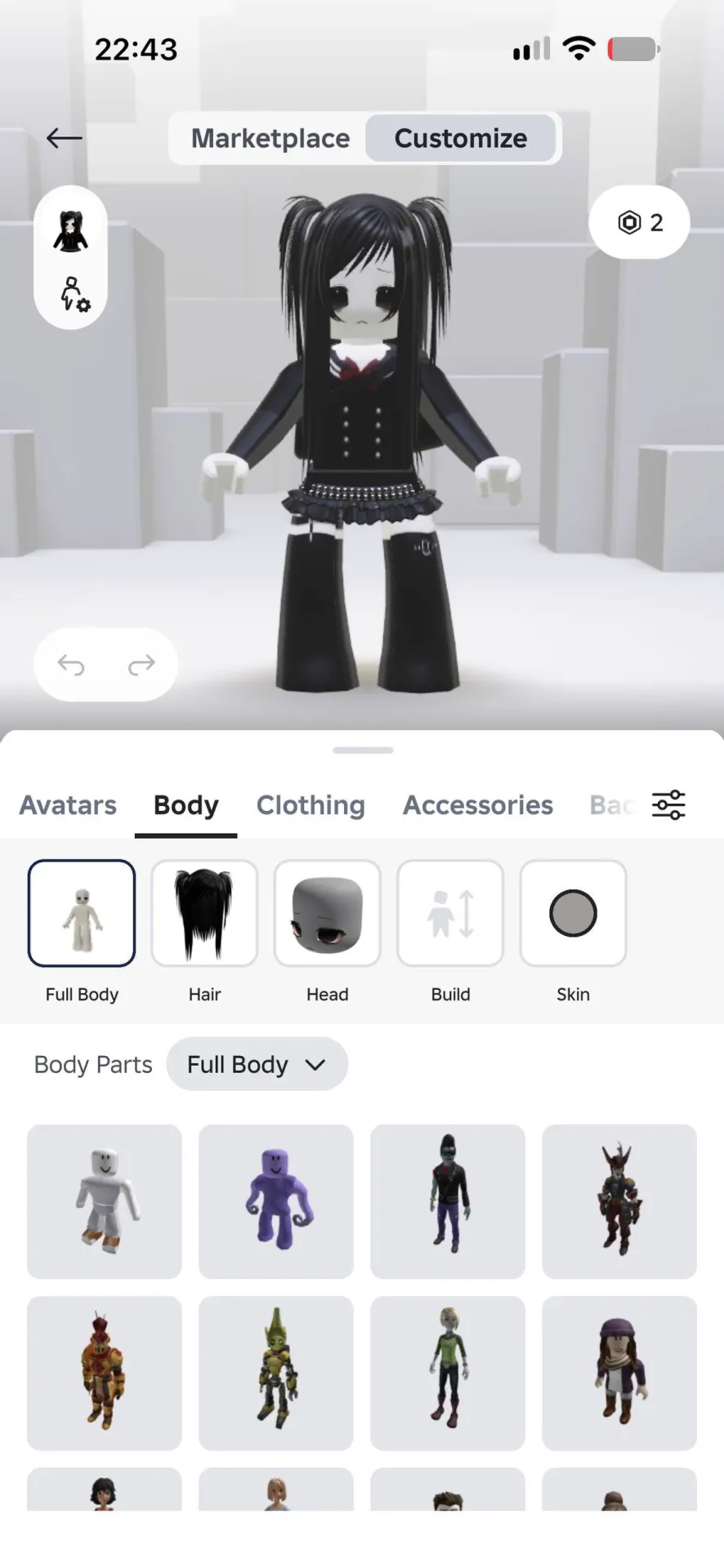Image resolution: width=724 pixels, height=1568 pixels.
Task: Open the Build option
Action: [450, 913]
